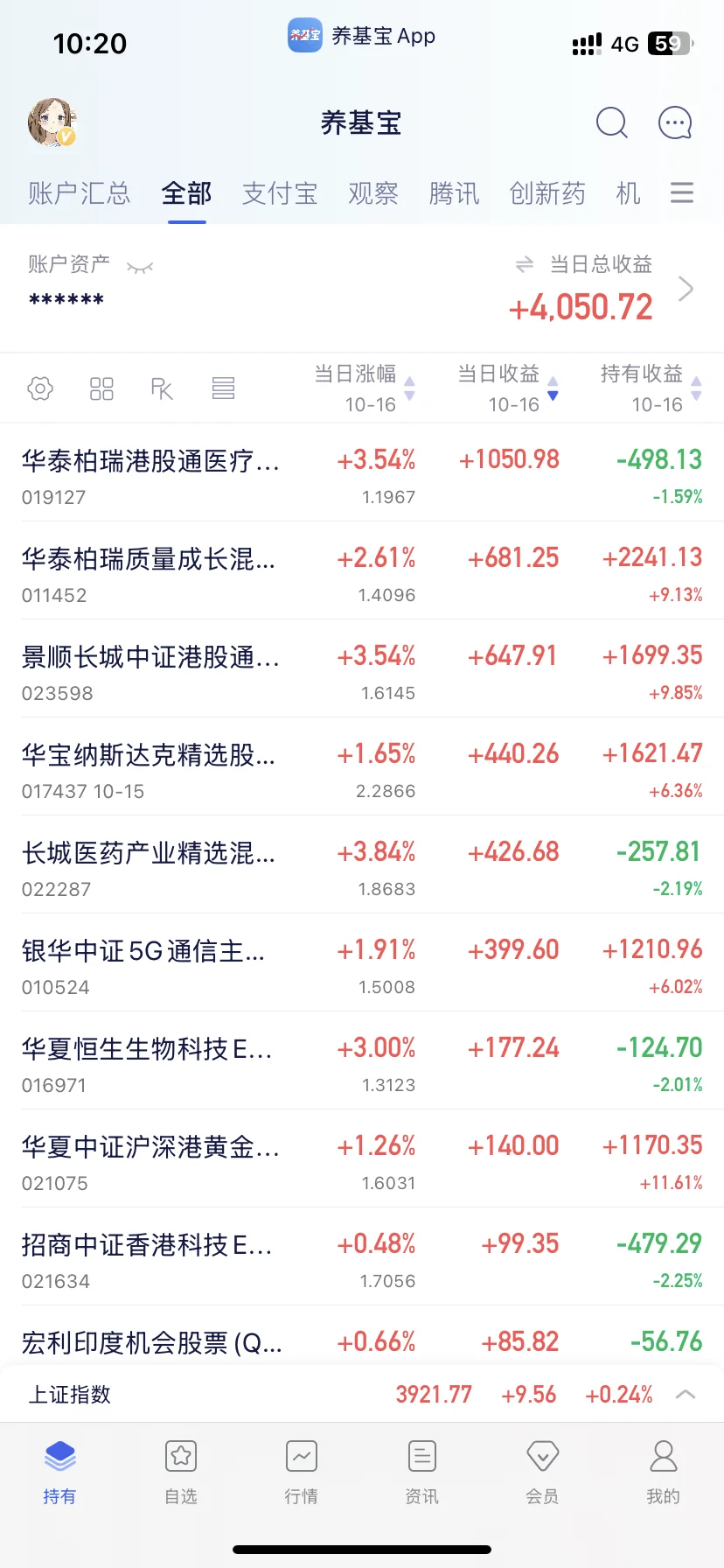Tap the profile avatar
This screenshot has height=1568, width=724.
[52, 122]
